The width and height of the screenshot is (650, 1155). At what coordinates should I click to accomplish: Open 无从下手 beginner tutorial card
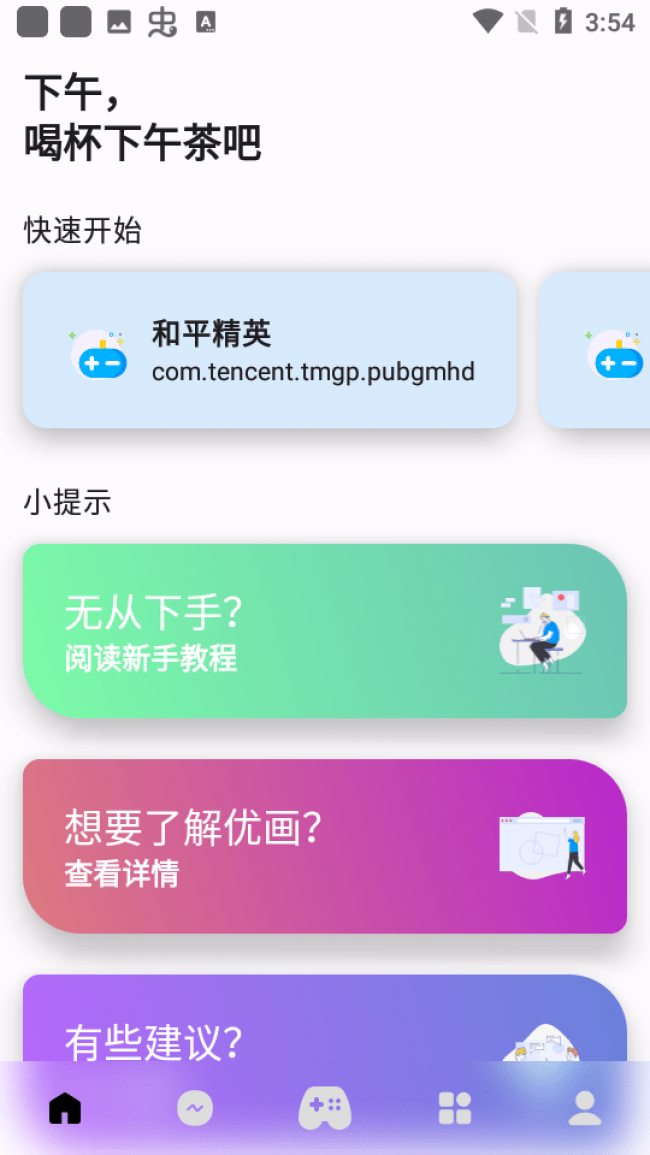point(325,630)
